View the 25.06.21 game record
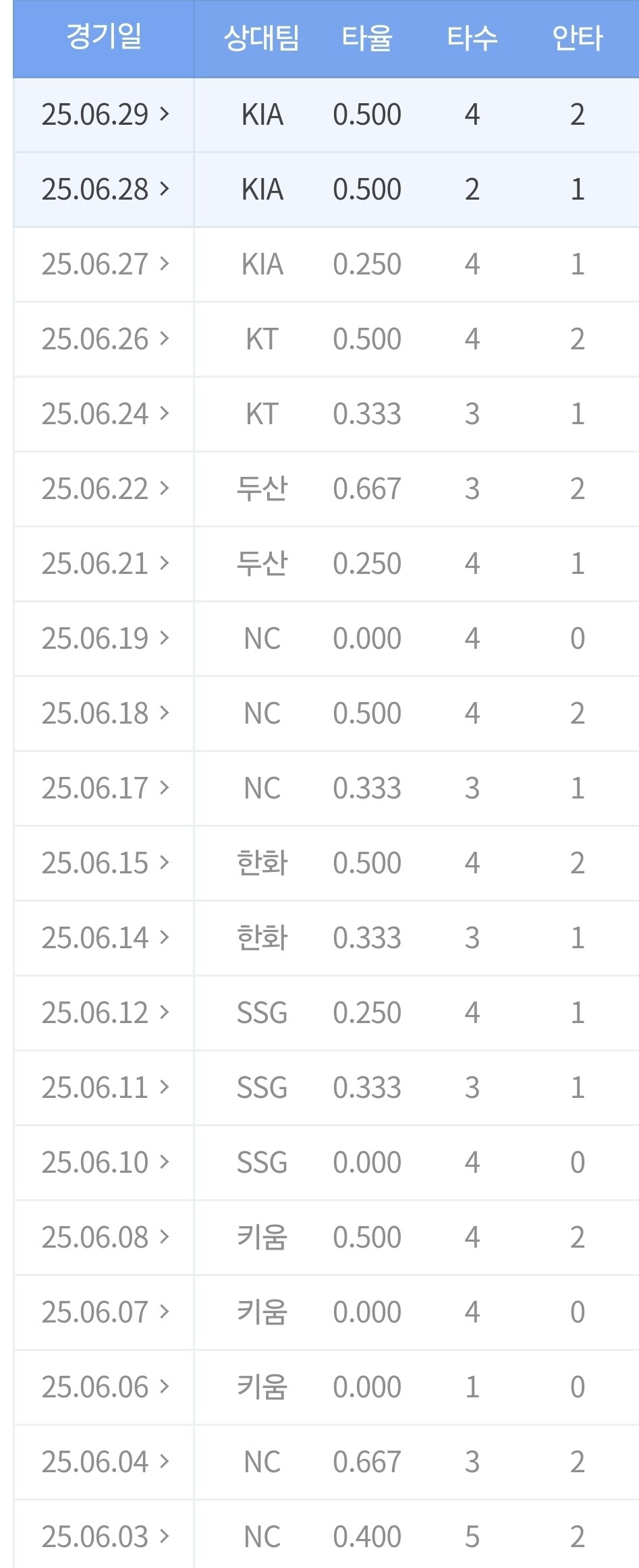Screen dimensions: 639x1568 (x=105, y=564)
